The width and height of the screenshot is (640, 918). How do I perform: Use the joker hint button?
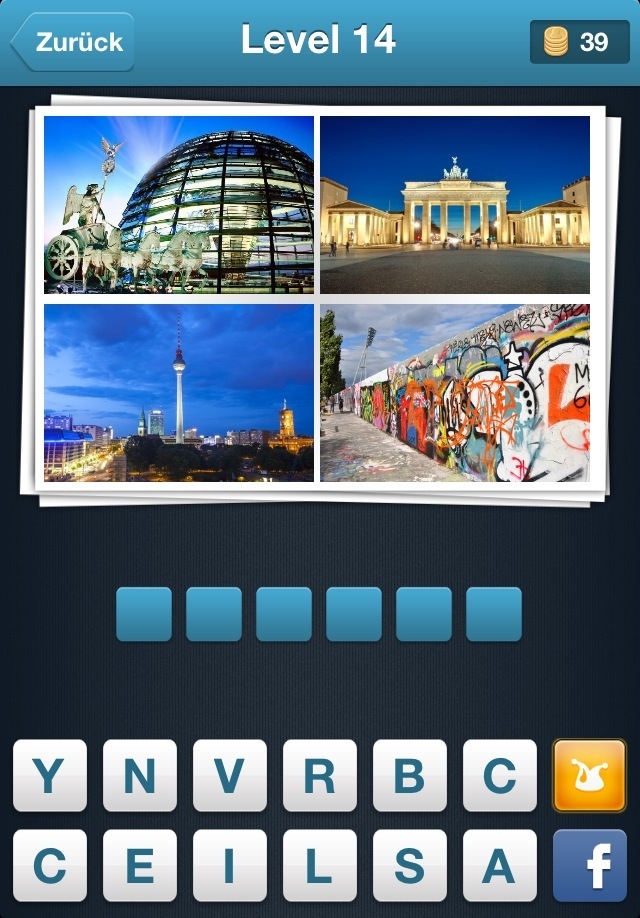point(589,775)
